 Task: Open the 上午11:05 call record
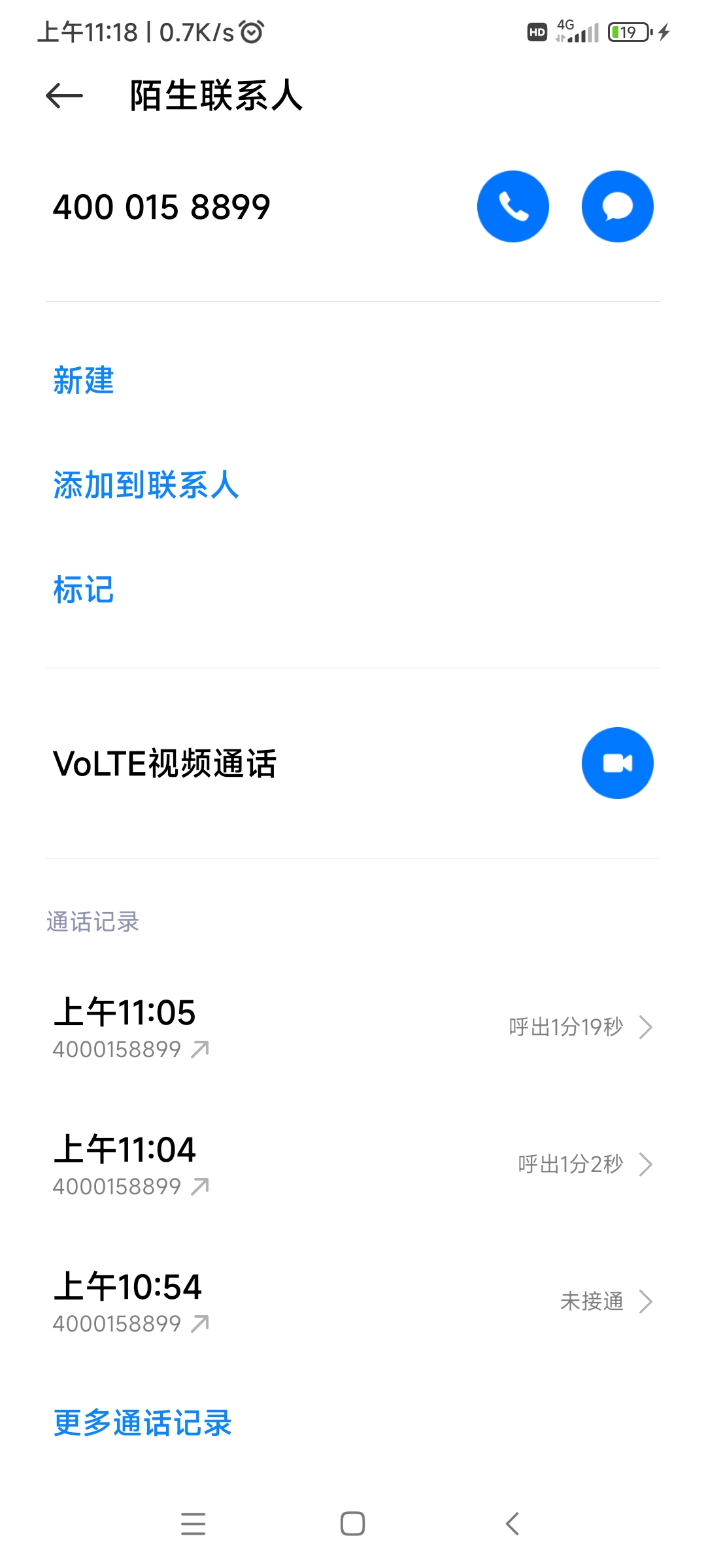[x=353, y=1027]
